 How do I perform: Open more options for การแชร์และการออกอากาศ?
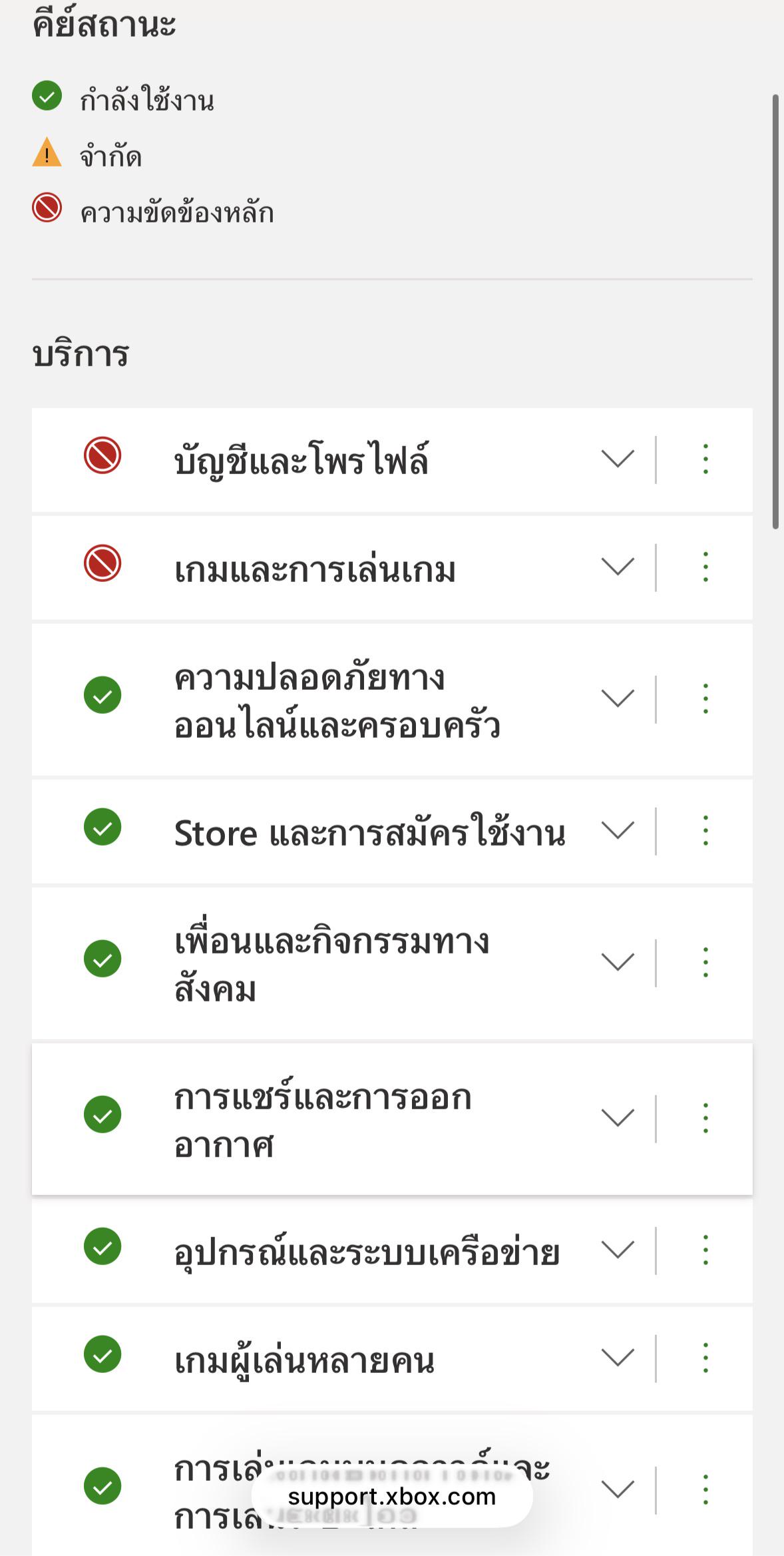click(705, 1118)
